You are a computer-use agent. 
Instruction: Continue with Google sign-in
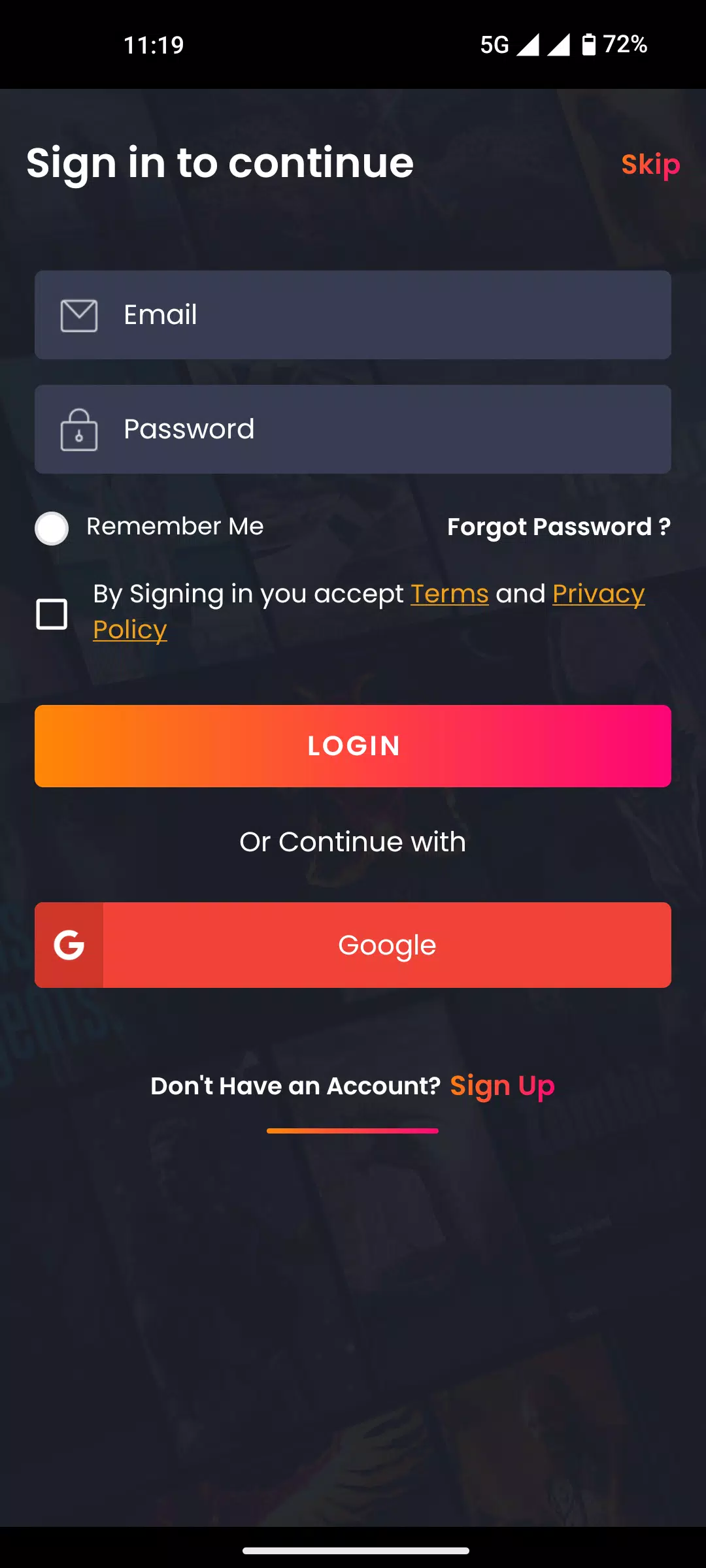click(x=353, y=945)
